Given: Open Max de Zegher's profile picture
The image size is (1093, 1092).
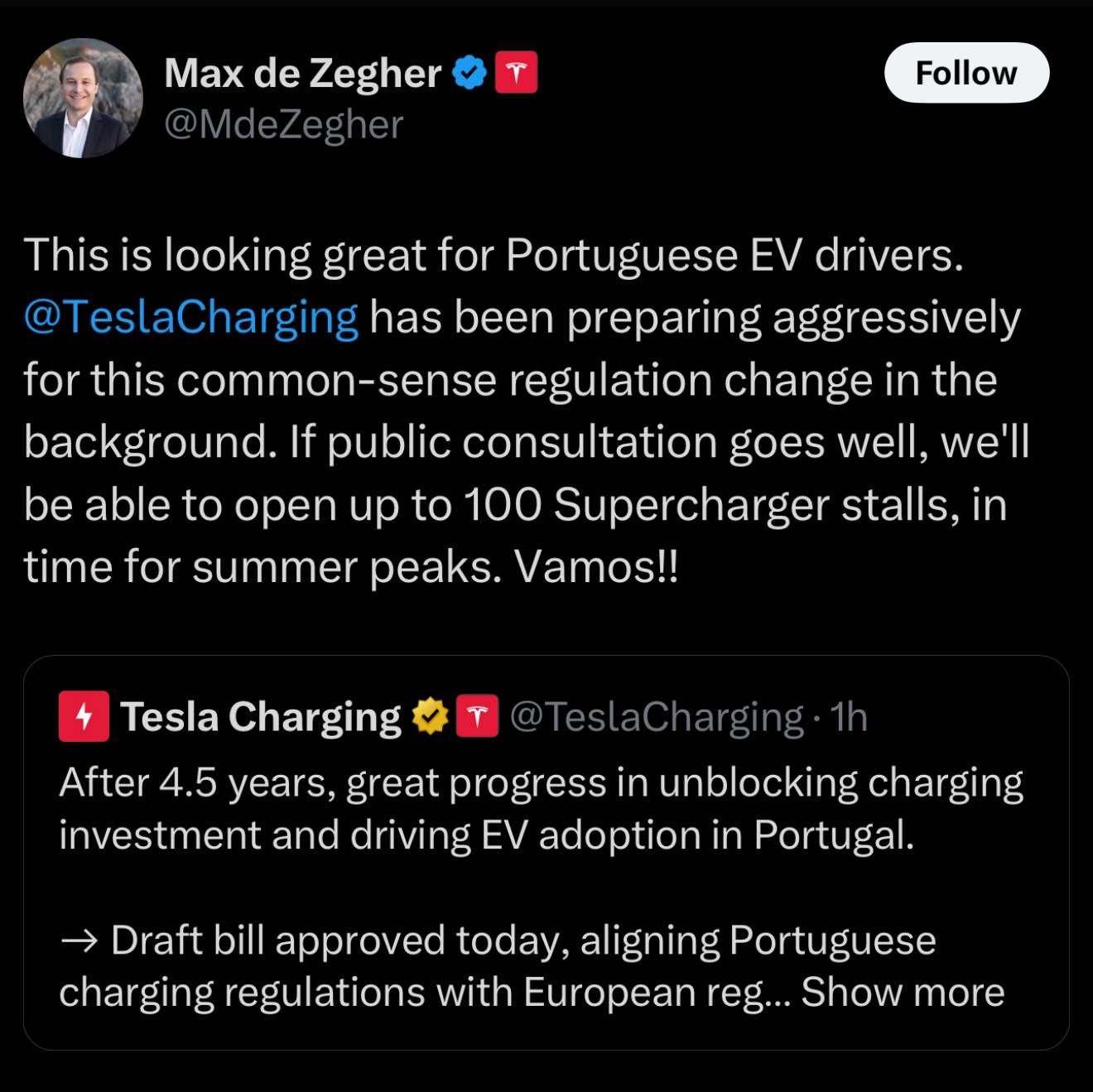Looking at the screenshot, I should (x=83, y=99).
